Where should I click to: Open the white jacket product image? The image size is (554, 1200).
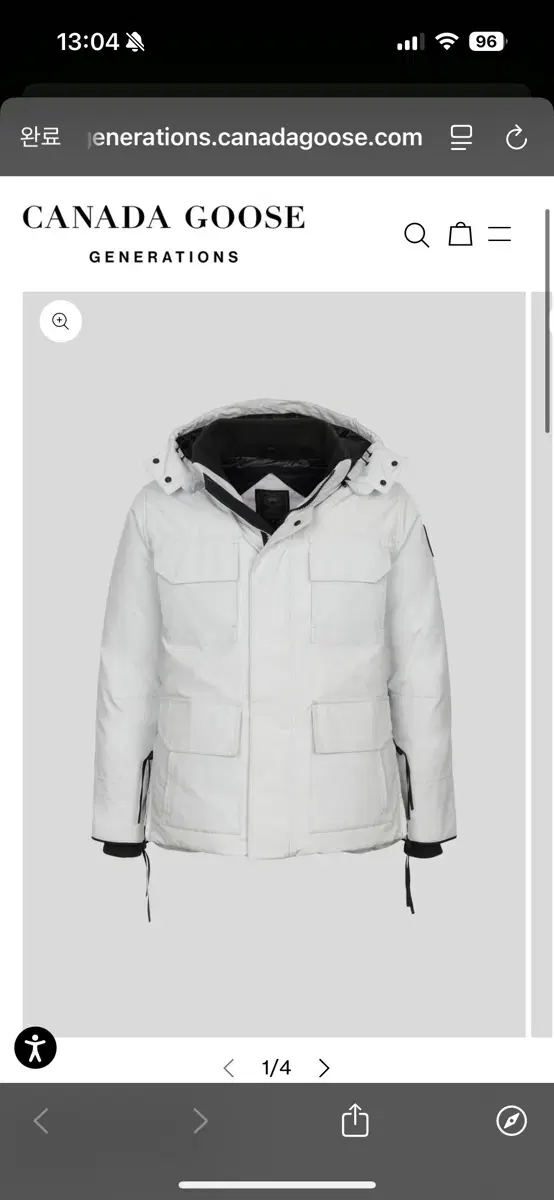[274, 664]
